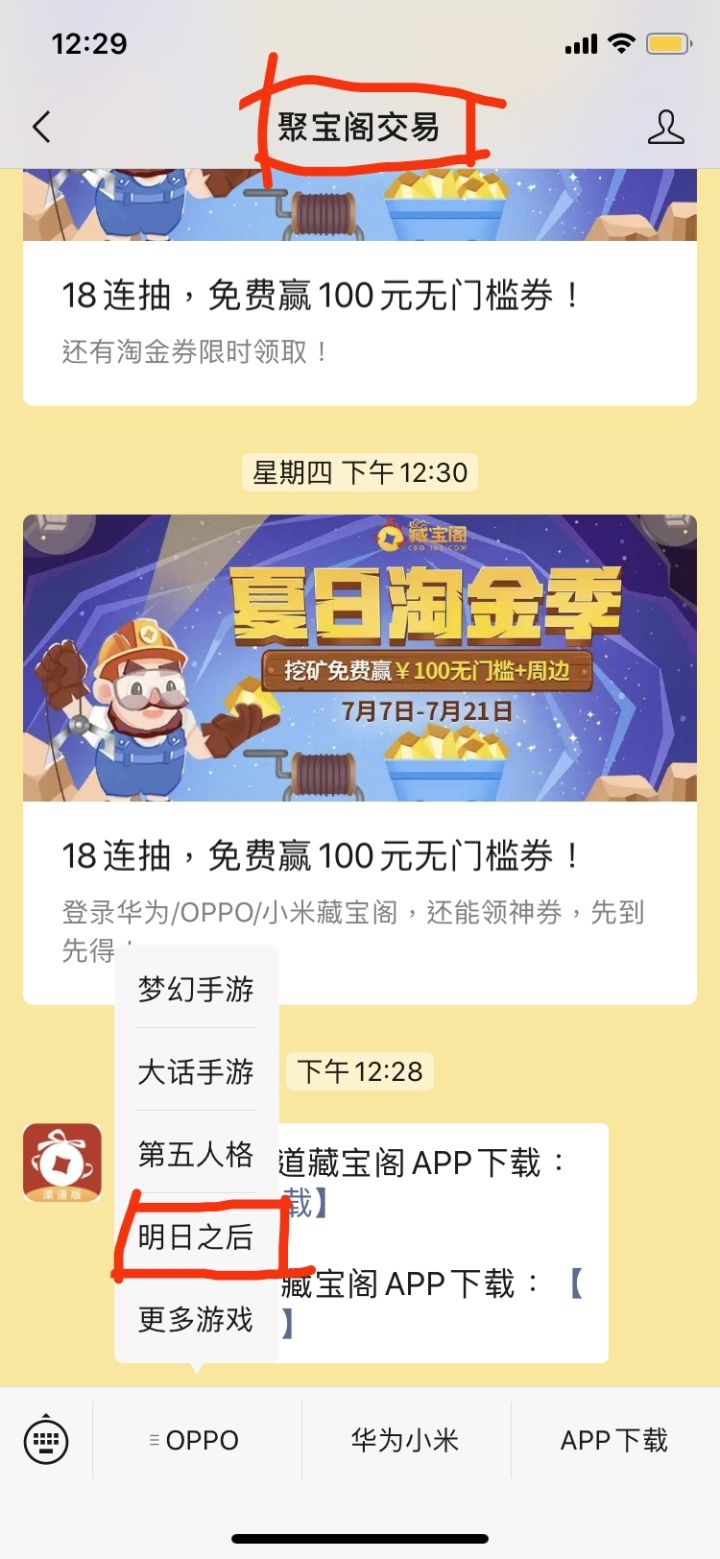
Task: Tap the back arrow to exit the chat
Action: pos(40,128)
